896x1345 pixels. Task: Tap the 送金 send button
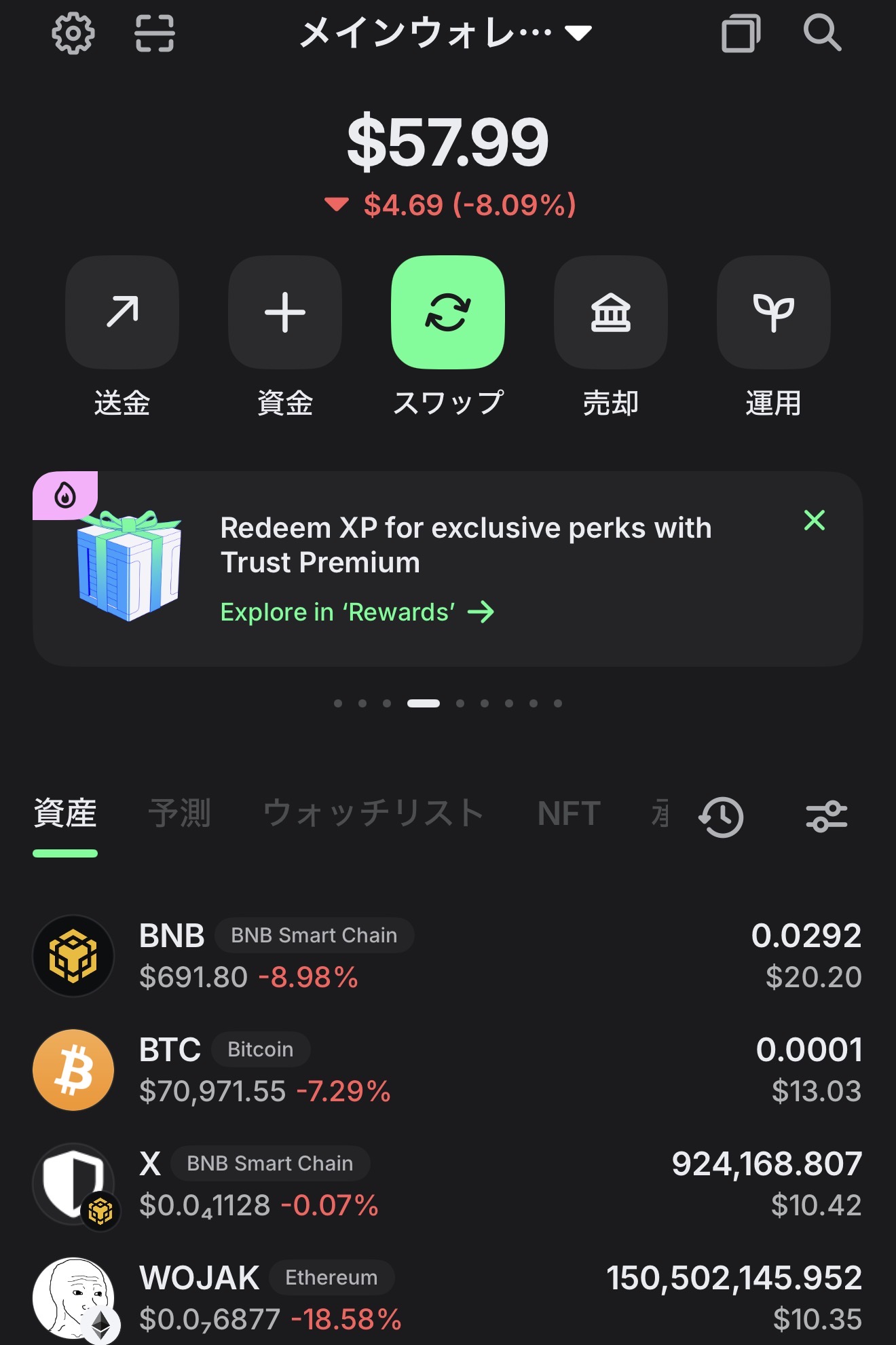click(122, 312)
